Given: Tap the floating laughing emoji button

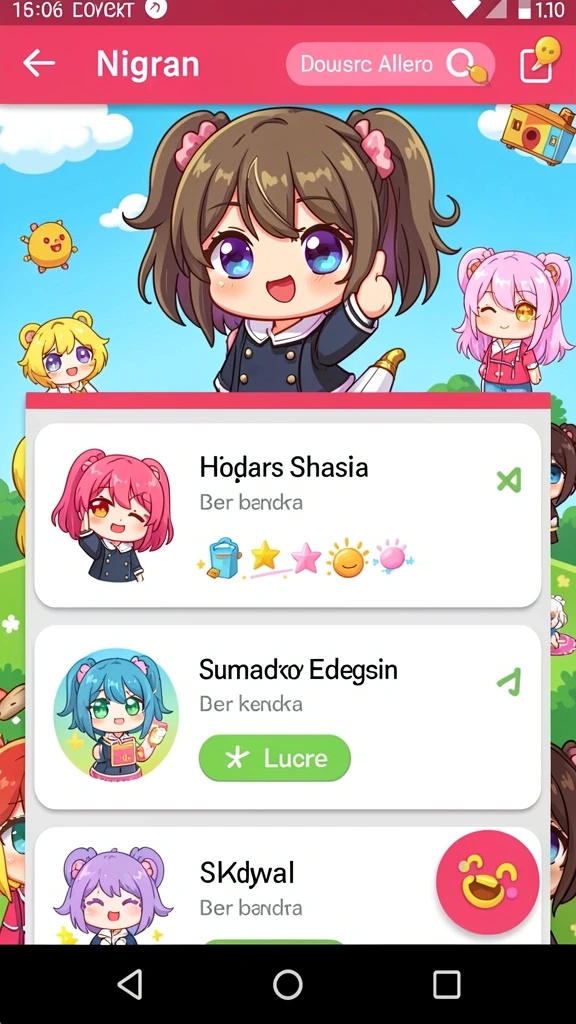Looking at the screenshot, I should pos(488,882).
